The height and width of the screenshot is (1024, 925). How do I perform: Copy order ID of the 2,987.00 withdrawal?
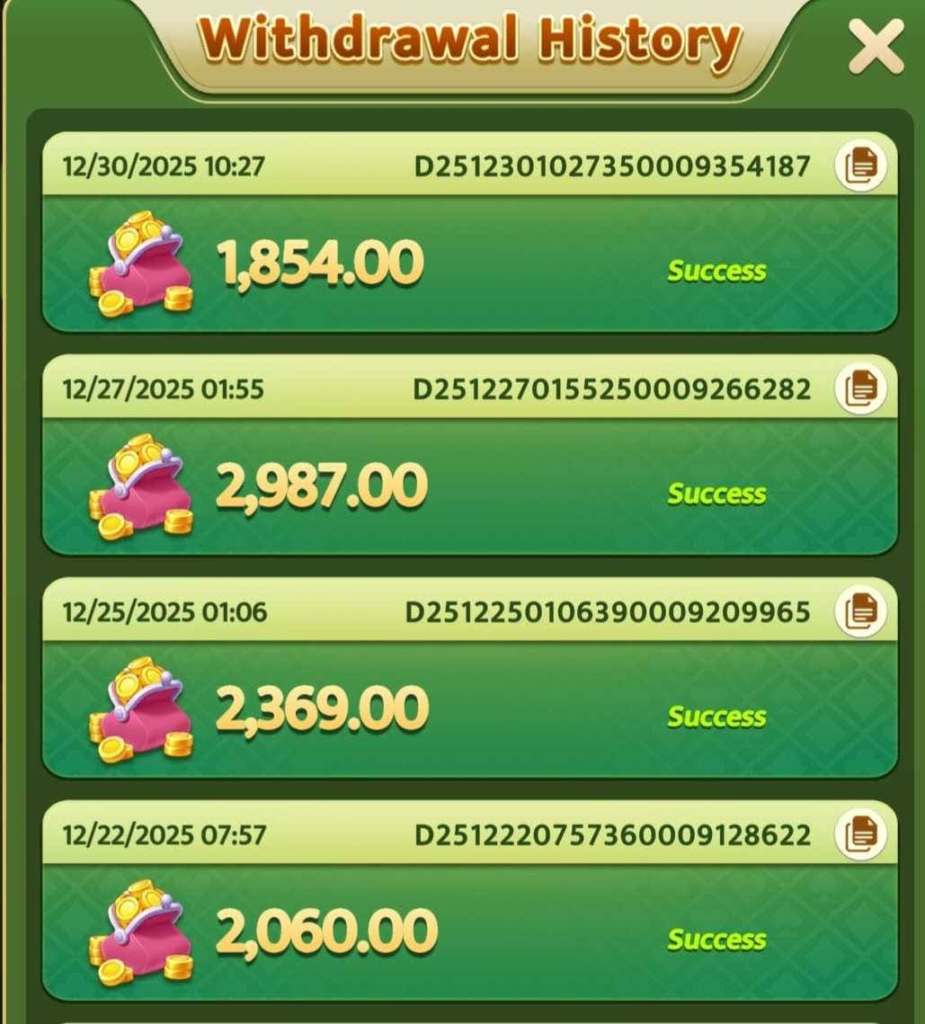(860, 388)
